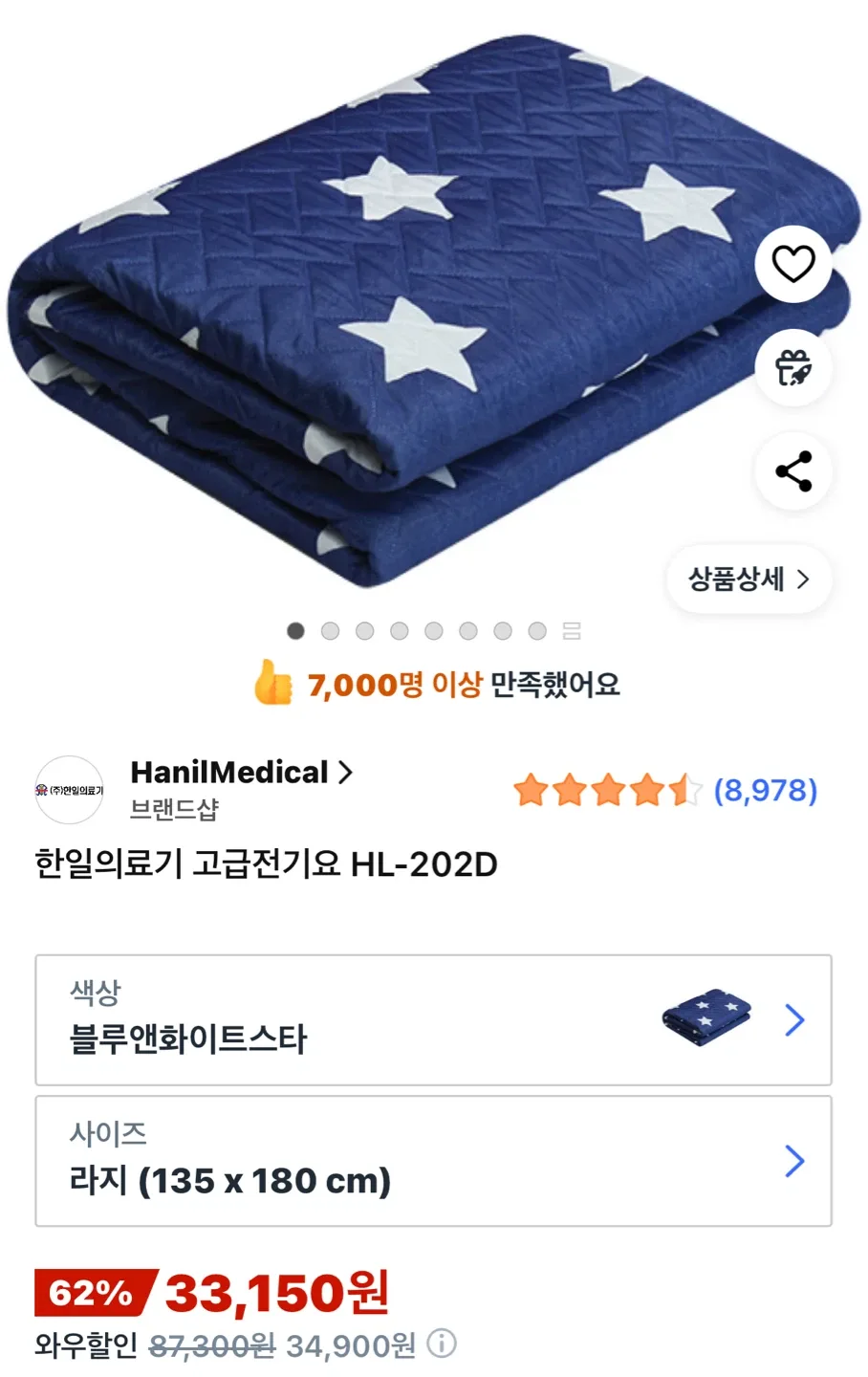Open the 사이즈 size selector

(433, 1161)
